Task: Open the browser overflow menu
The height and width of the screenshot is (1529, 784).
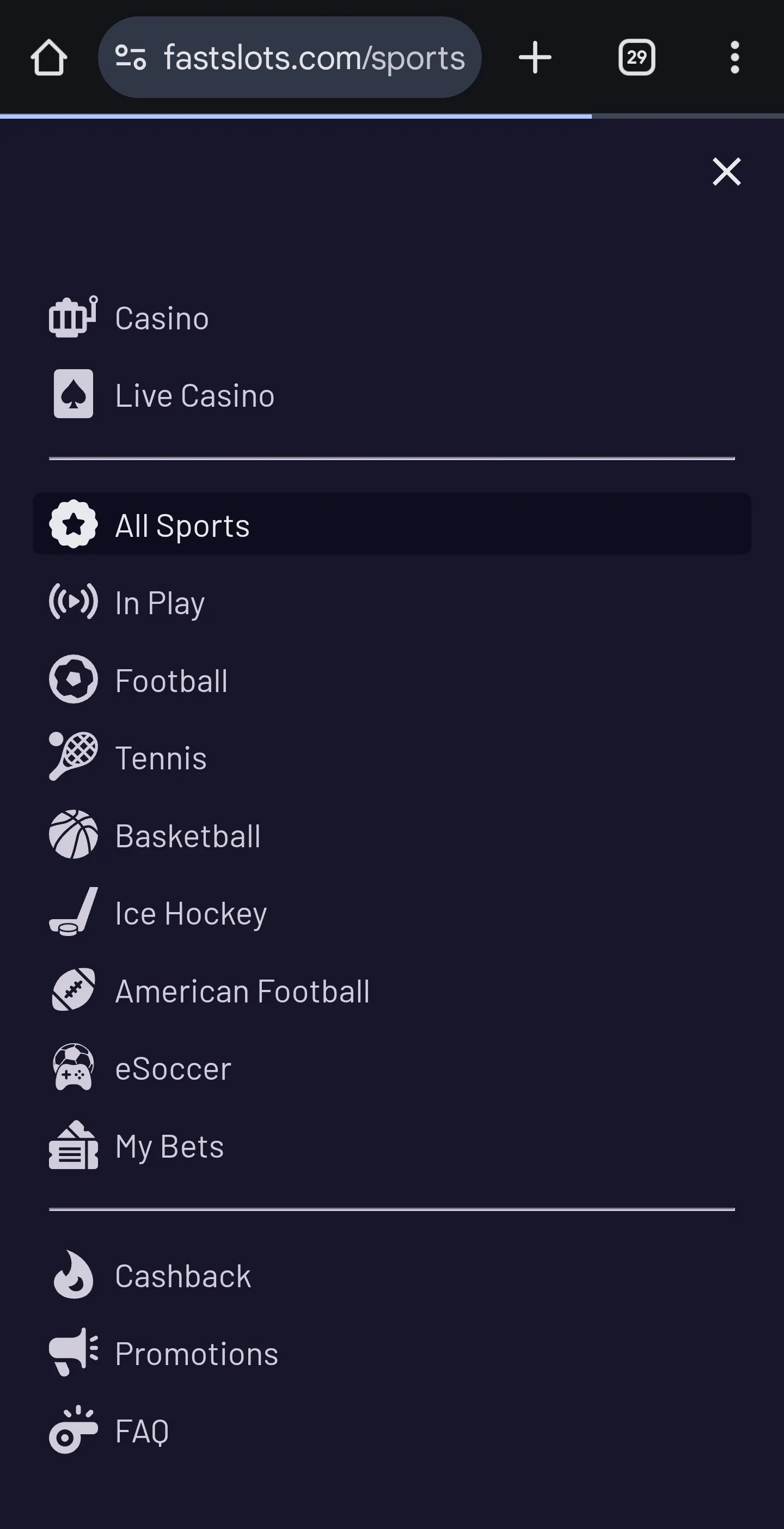Action: coord(734,58)
